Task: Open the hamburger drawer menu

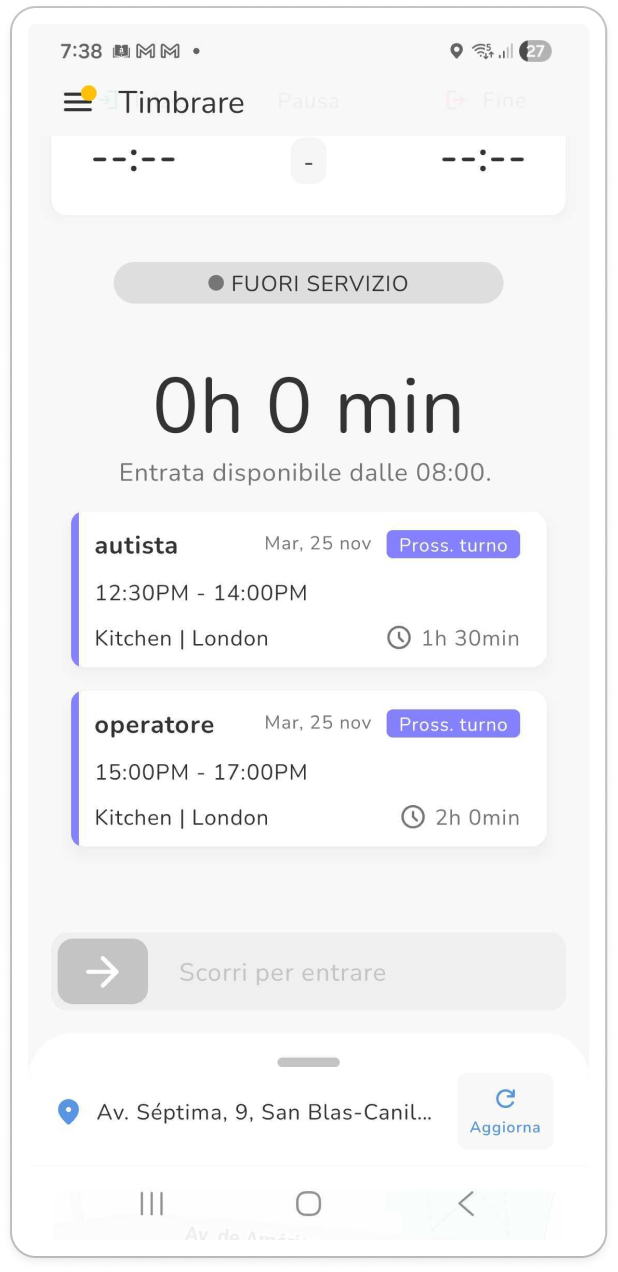Action: coord(78,102)
